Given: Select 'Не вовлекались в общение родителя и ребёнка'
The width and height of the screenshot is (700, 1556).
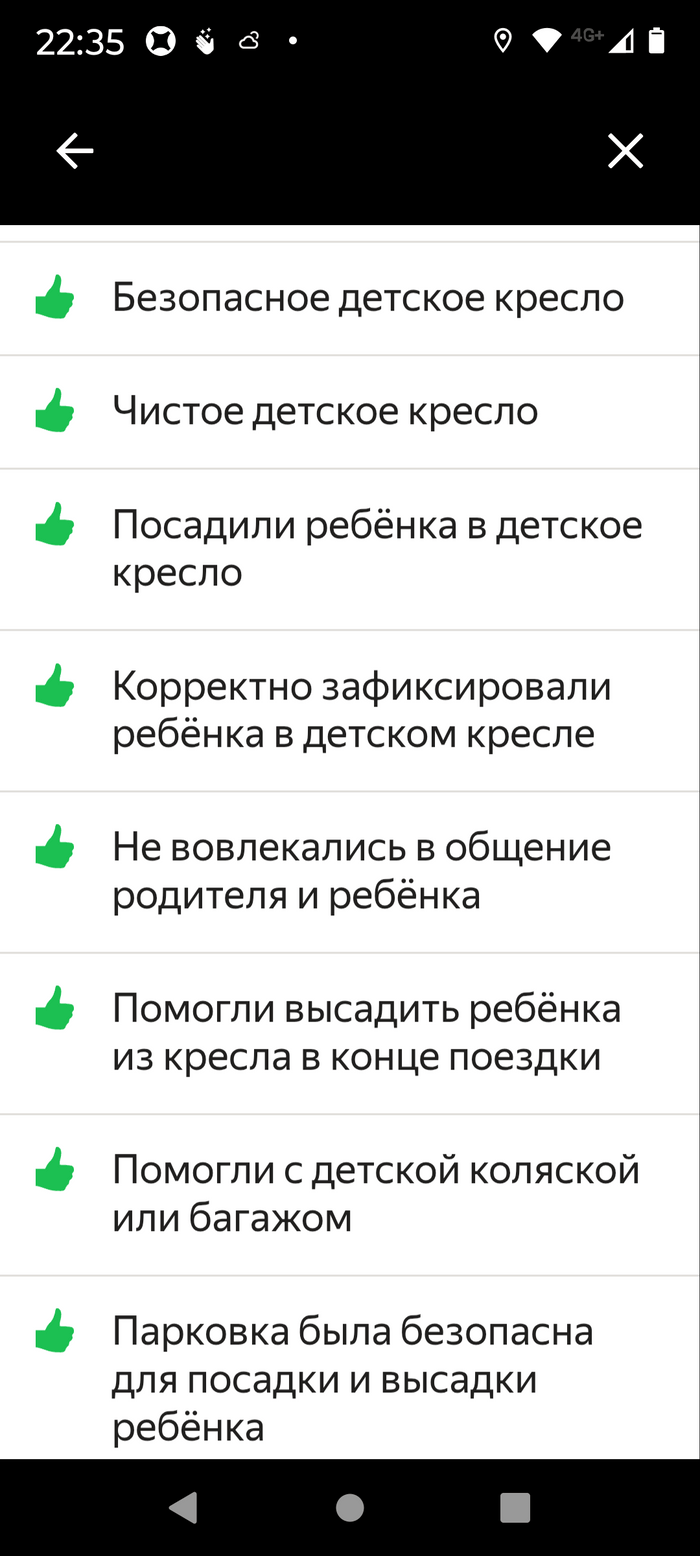Looking at the screenshot, I should coord(350,871).
